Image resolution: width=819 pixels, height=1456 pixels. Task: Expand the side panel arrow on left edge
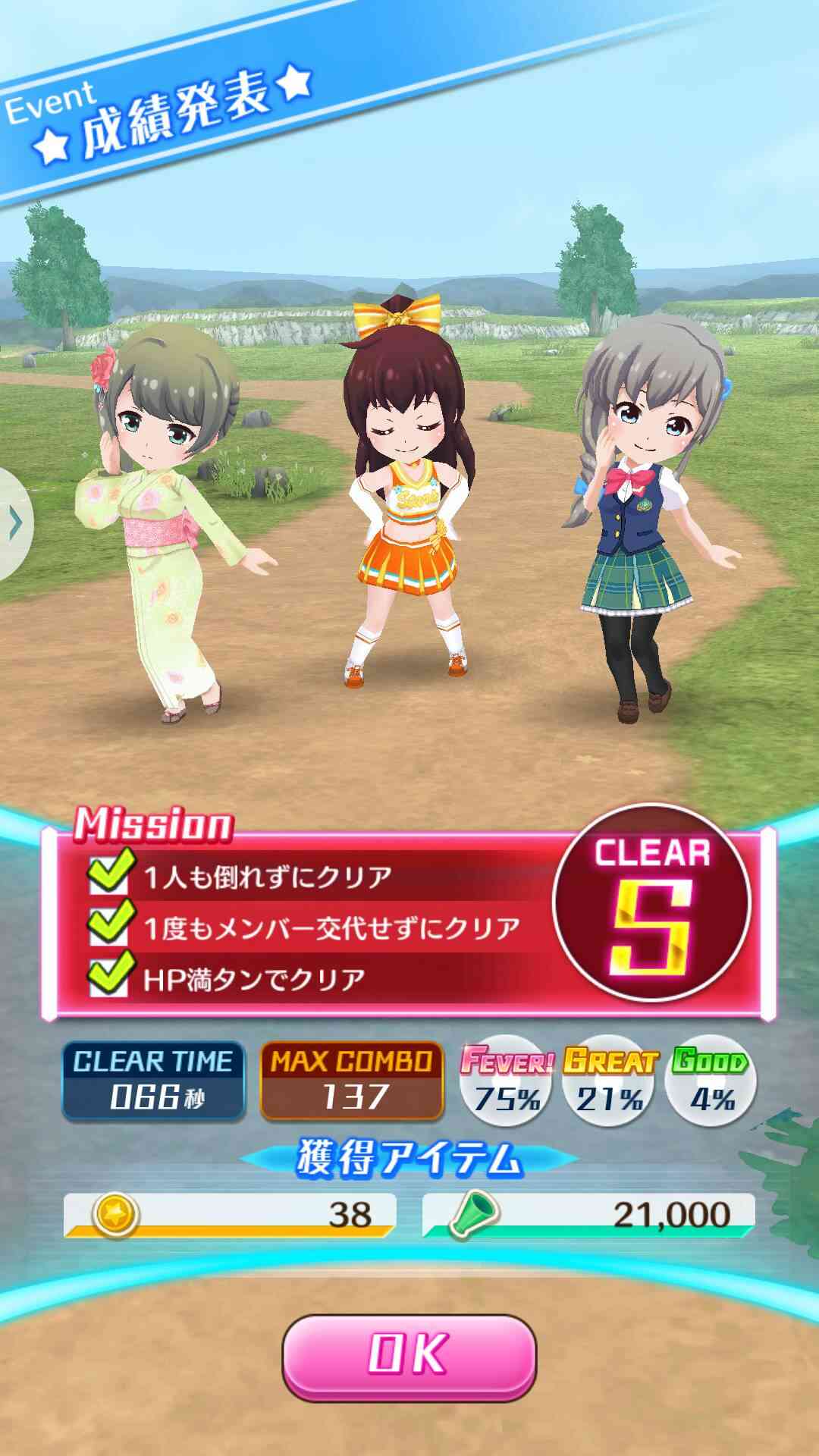click(x=14, y=524)
